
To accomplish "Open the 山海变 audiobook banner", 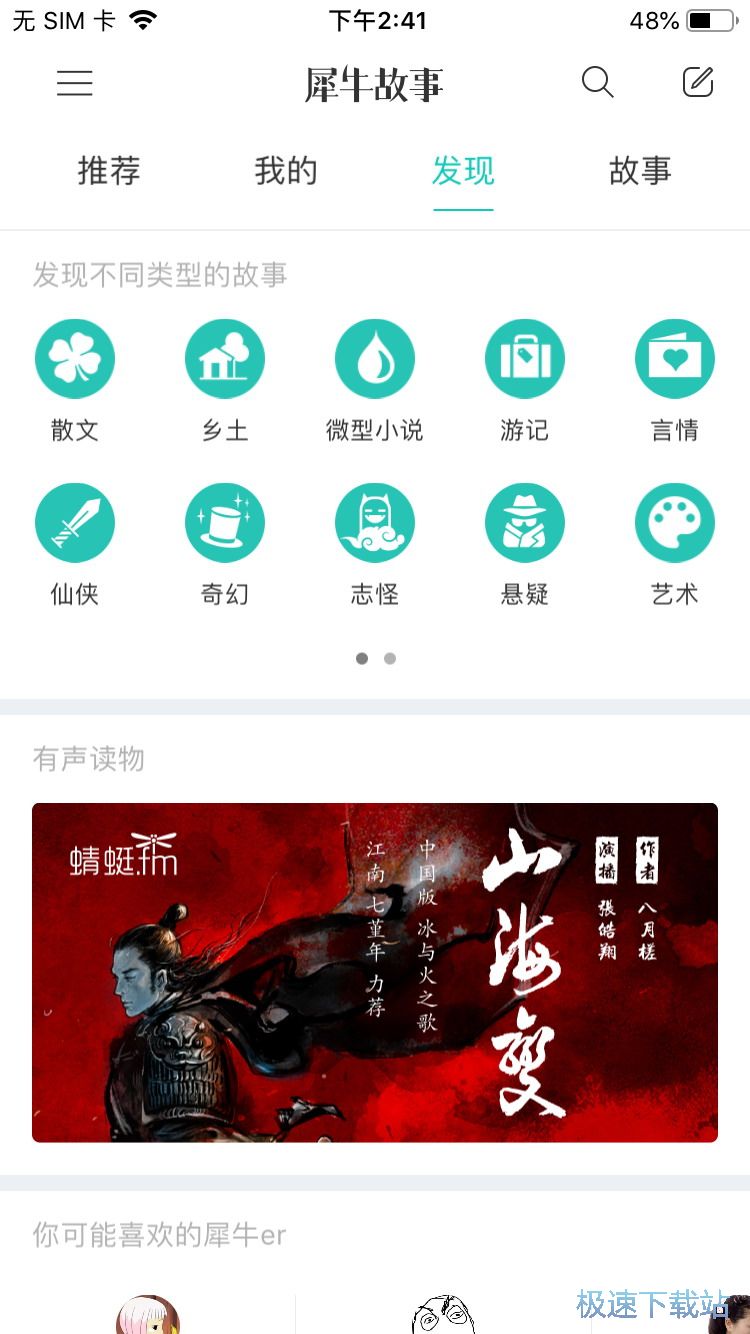I will 375,972.
